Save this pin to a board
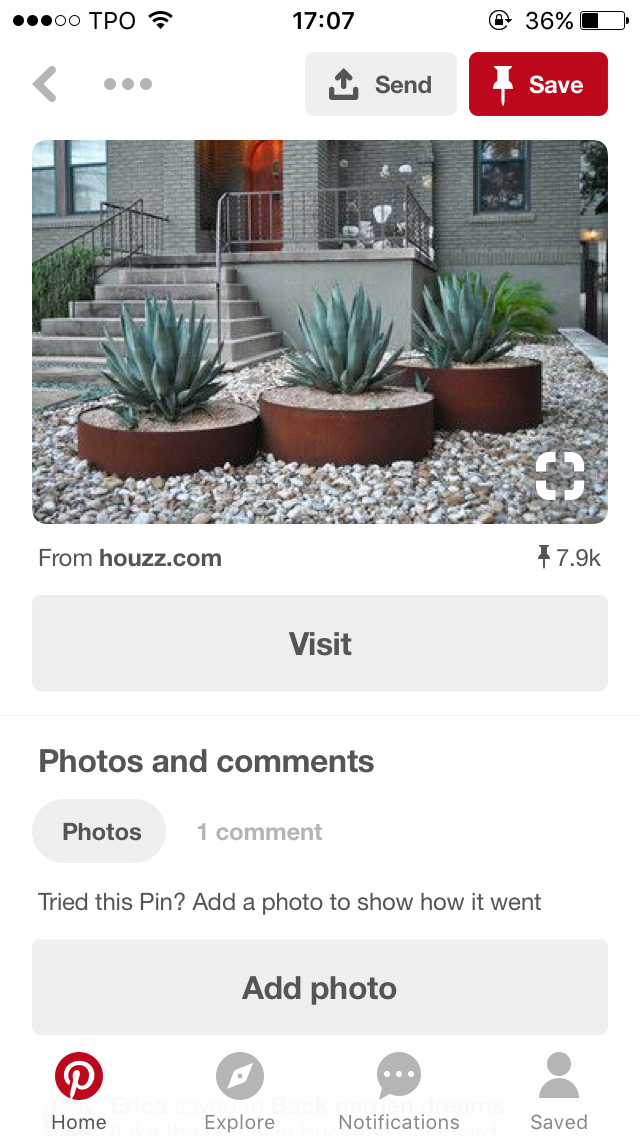The image size is (640, 1136). 538,85
